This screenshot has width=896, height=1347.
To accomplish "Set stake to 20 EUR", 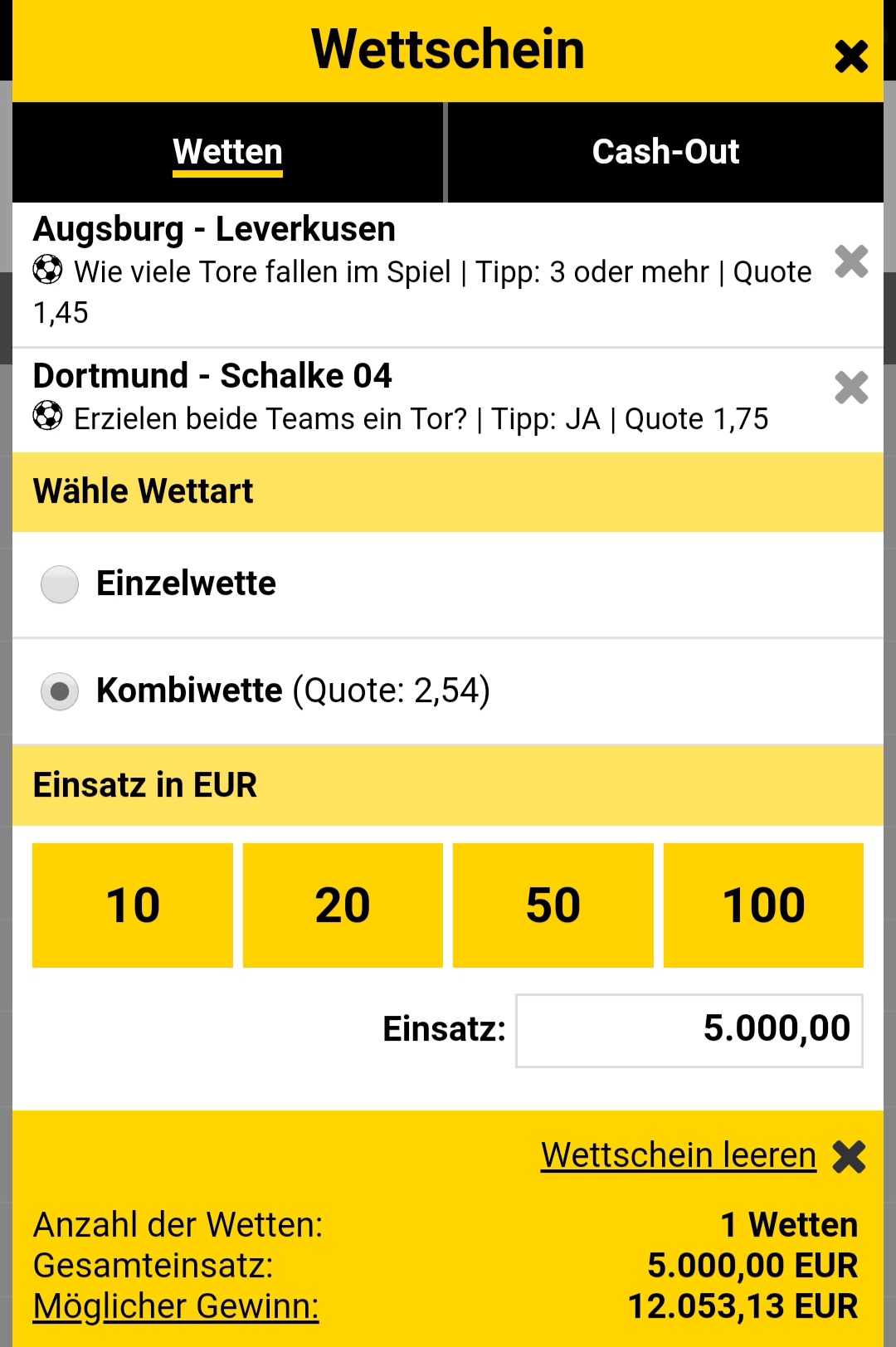I will [343, 905].
